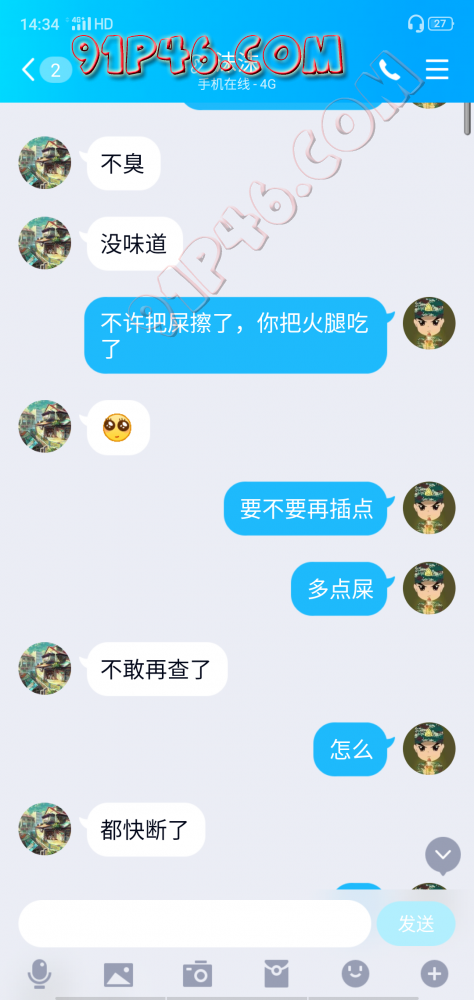Jump to the latest messages
The height and width of the screenshot is (1000, 474).
click(x=443, y=854)
